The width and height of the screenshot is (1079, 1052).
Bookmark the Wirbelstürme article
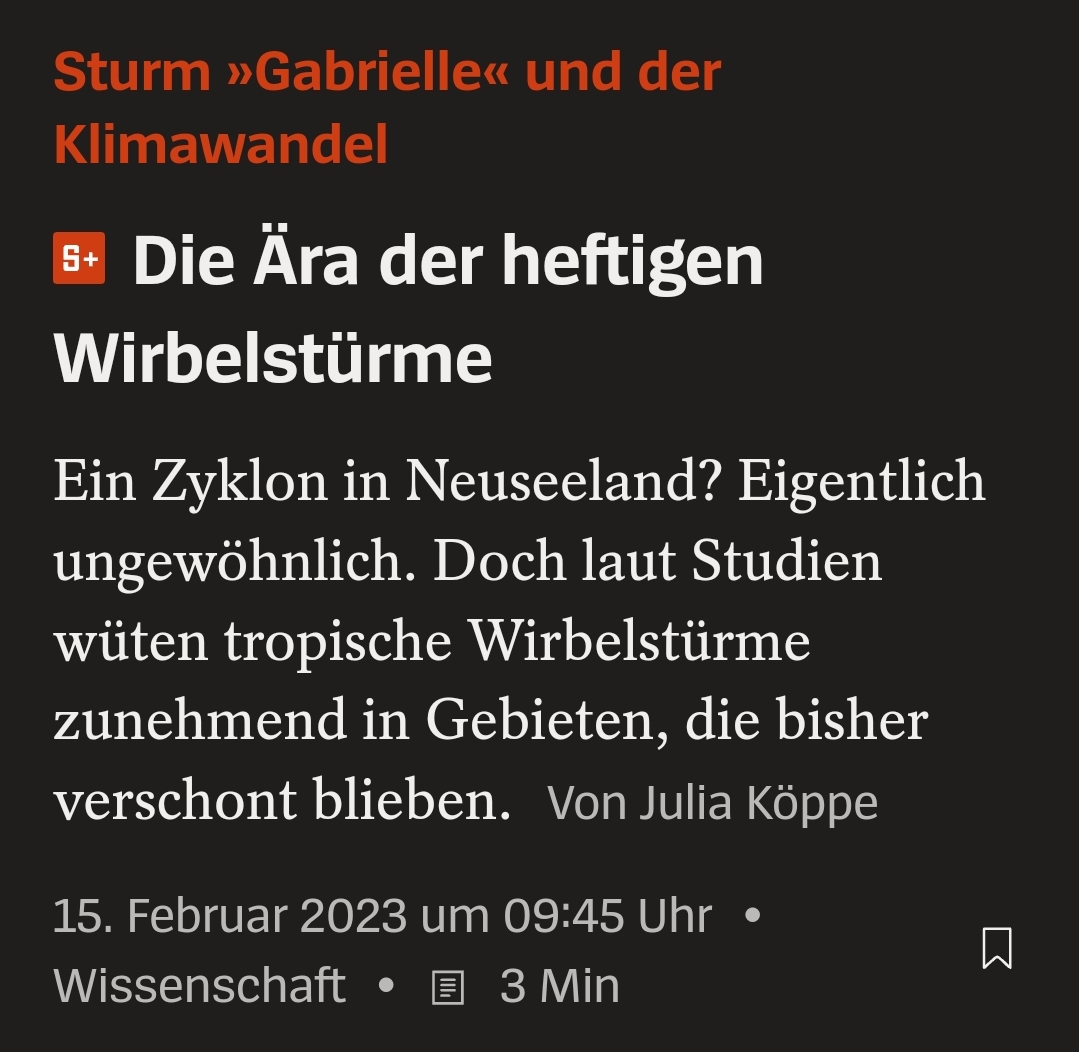click(996, 947)
